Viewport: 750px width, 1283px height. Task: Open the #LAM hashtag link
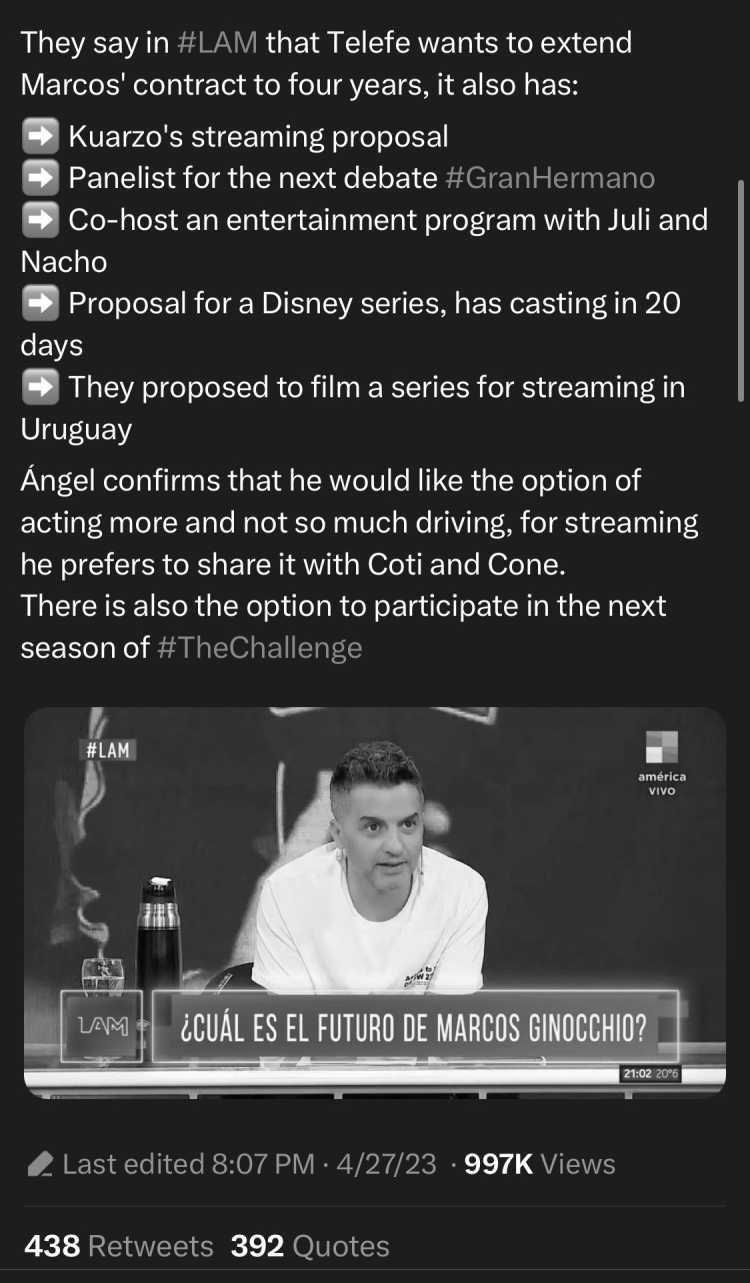pos(216,43)
